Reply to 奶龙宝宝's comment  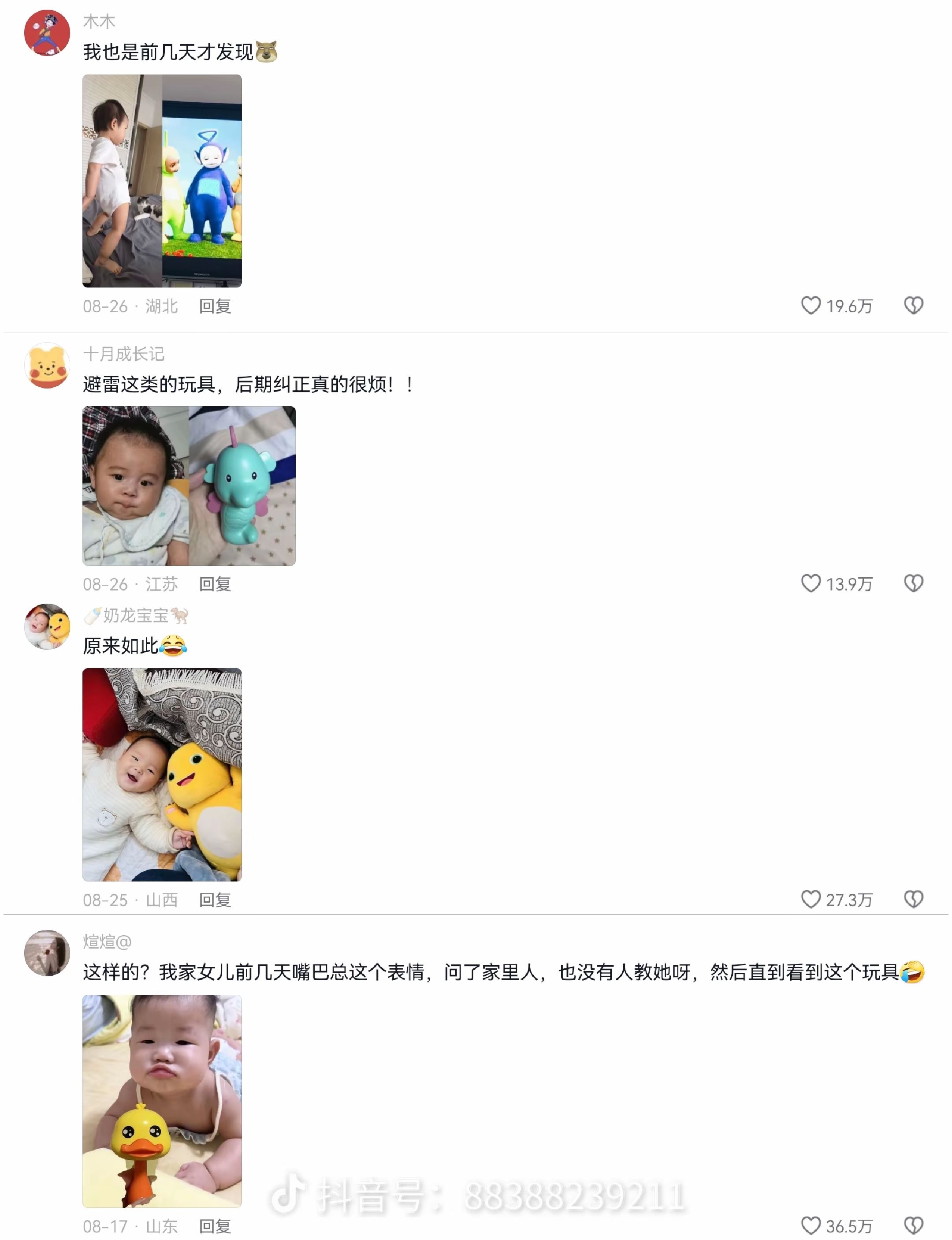pos(215,900)
